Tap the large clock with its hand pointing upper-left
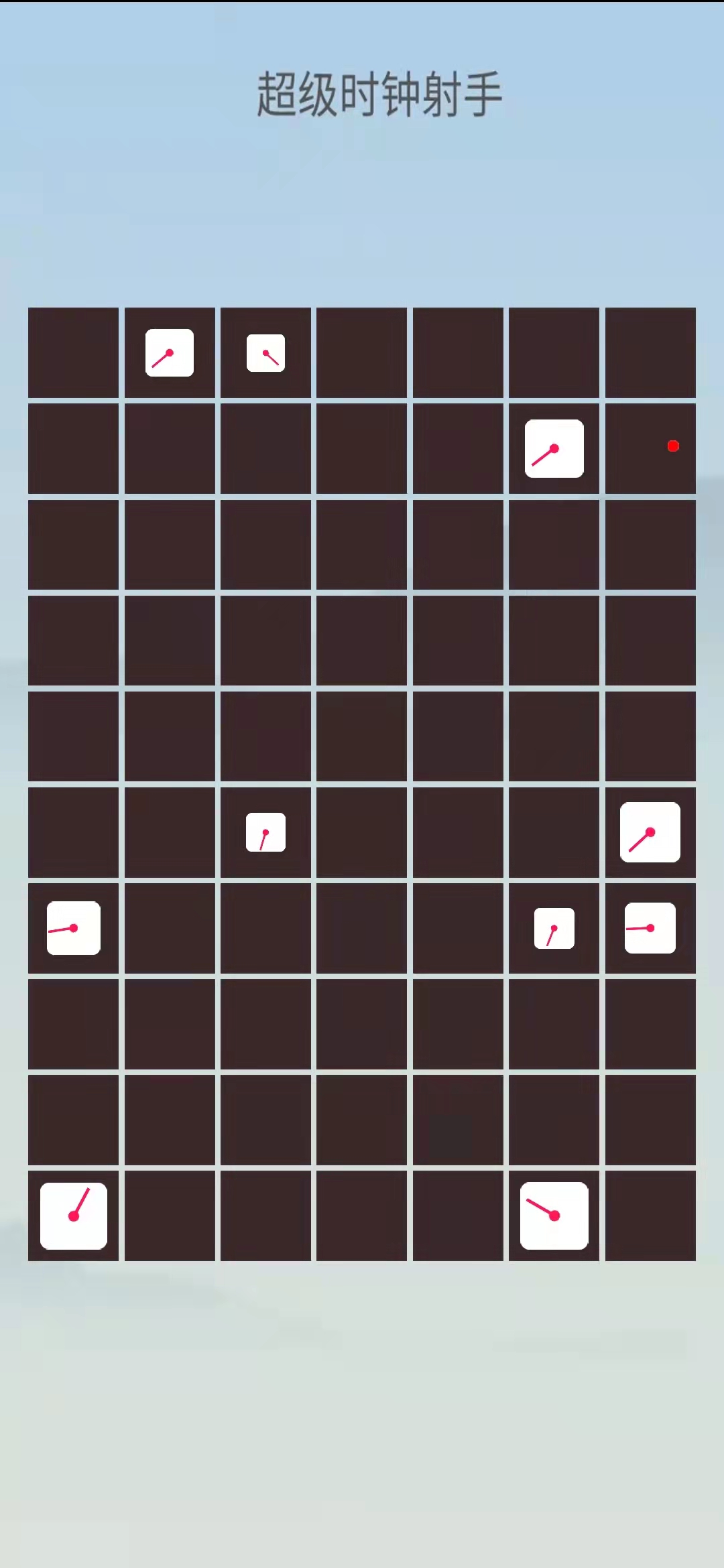 [554, 1216]
